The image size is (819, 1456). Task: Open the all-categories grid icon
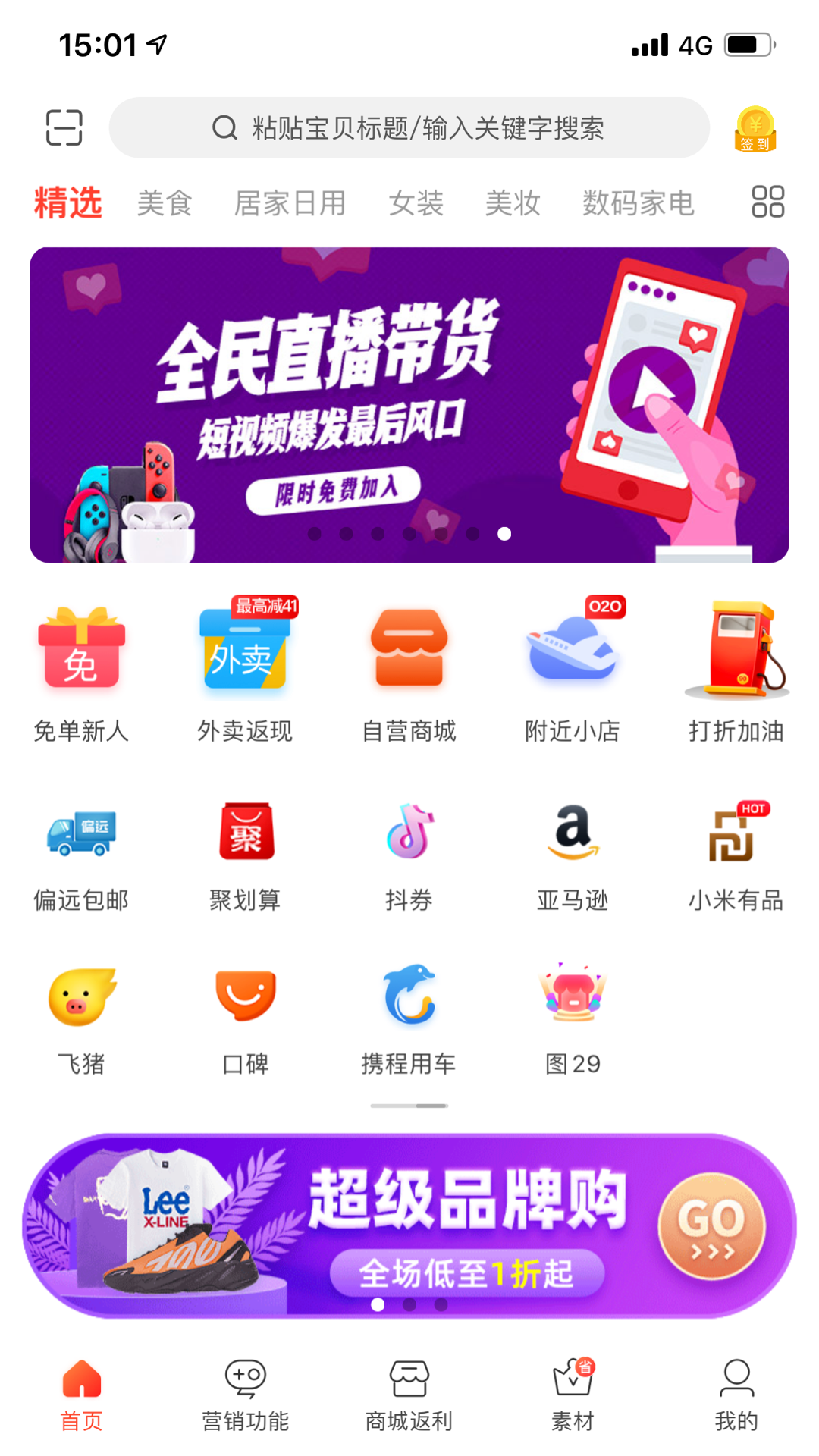[767, 202]
